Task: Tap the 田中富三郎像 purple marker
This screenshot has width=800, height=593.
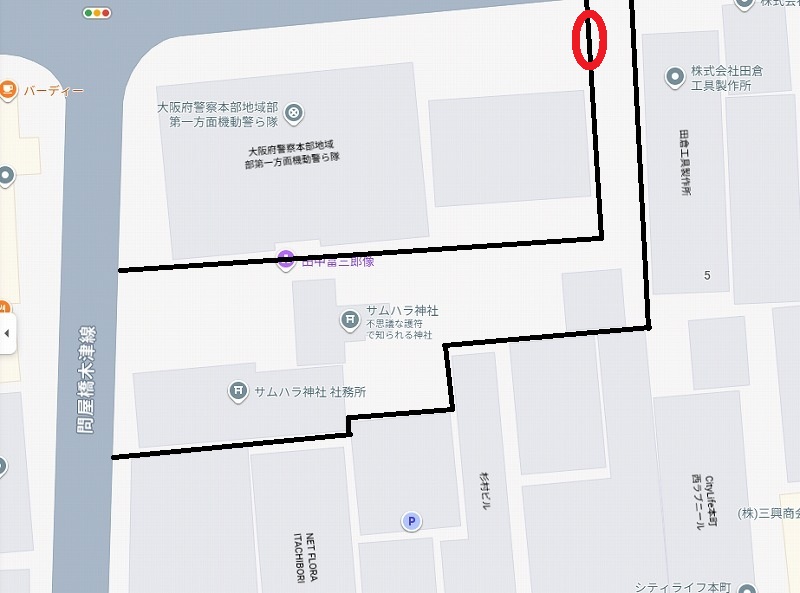Action: (x=285, y=260)
